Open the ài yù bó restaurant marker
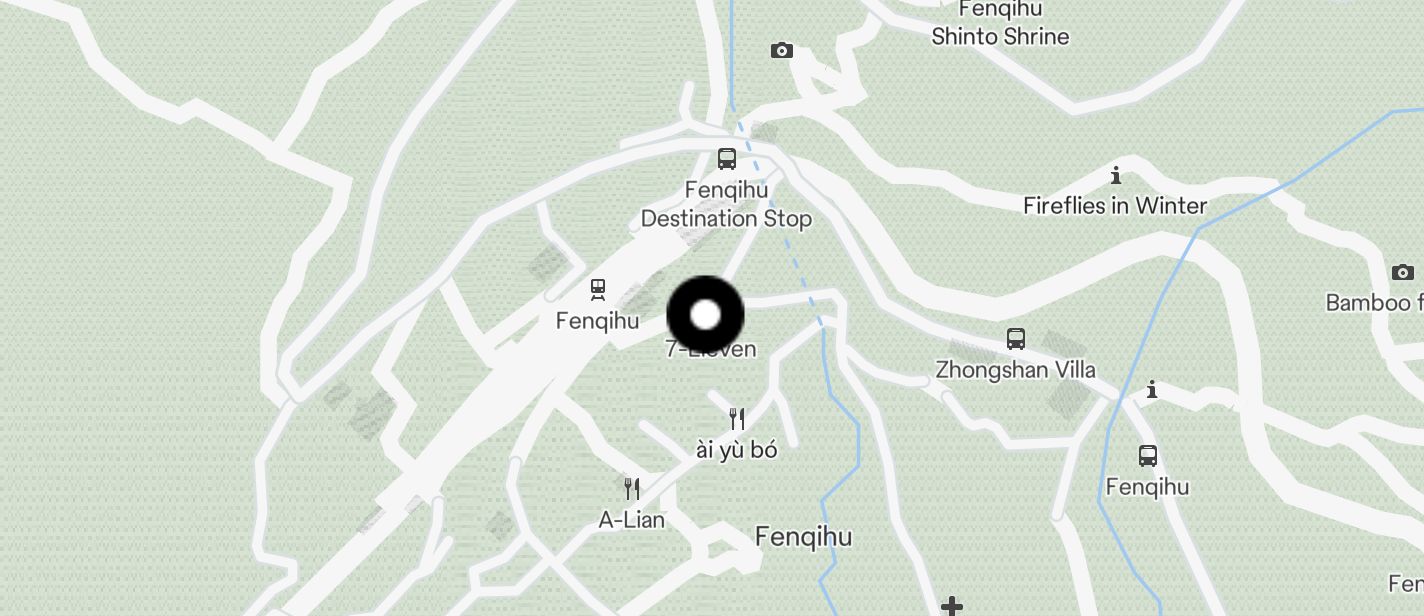This screenshot has height=616, width=1424. pyautogui.click(x=737, y=419)
